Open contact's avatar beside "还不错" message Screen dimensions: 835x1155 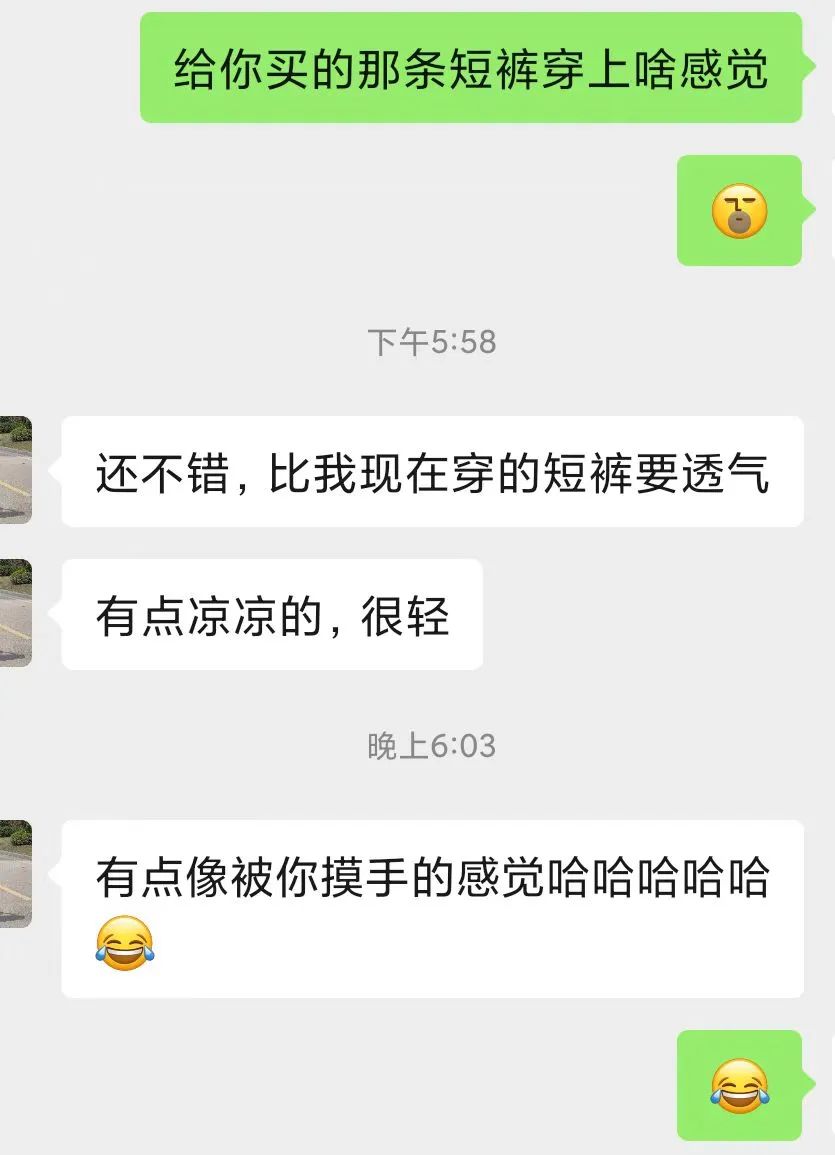coord(15,470)
